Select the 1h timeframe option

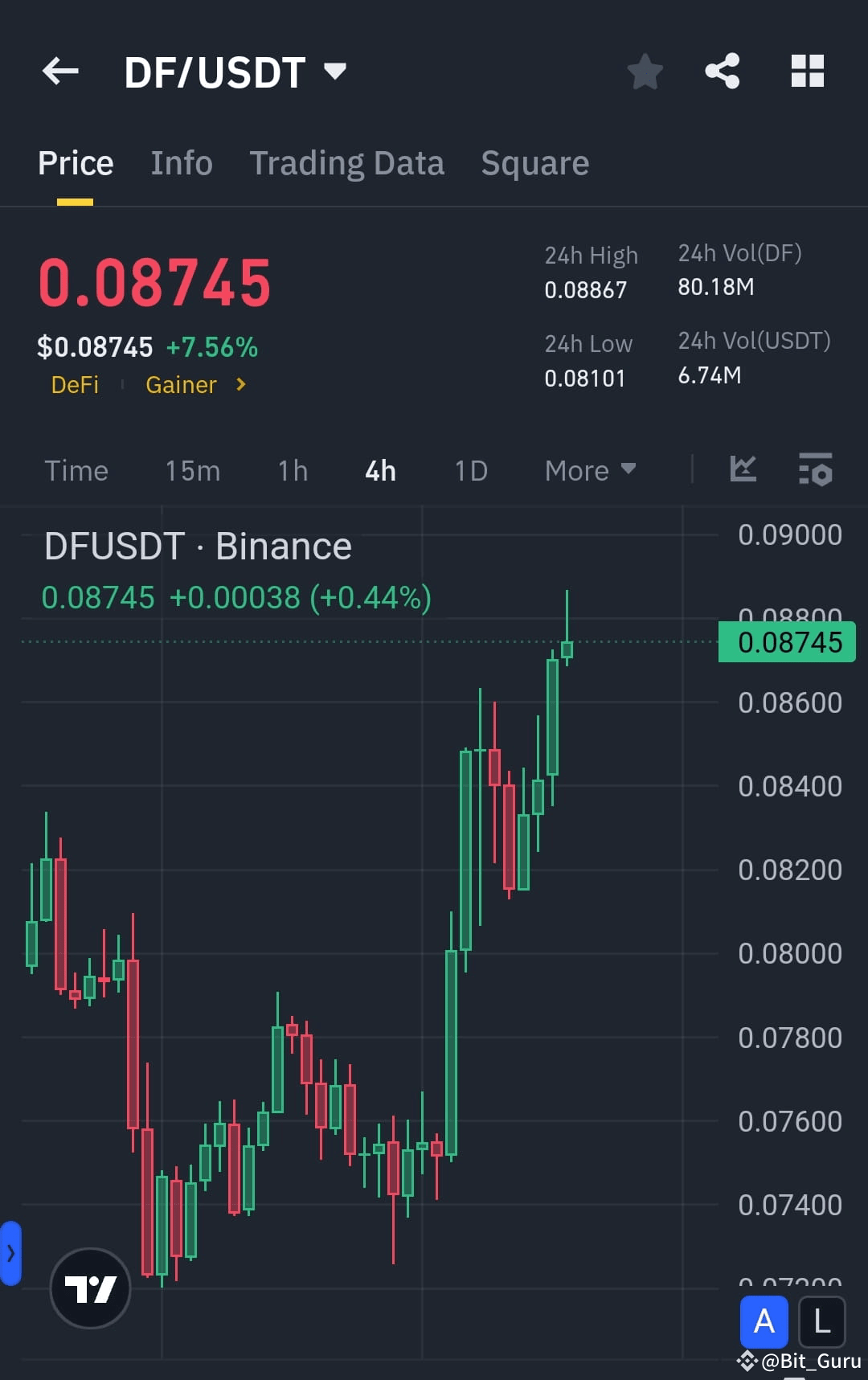(291, 471)
